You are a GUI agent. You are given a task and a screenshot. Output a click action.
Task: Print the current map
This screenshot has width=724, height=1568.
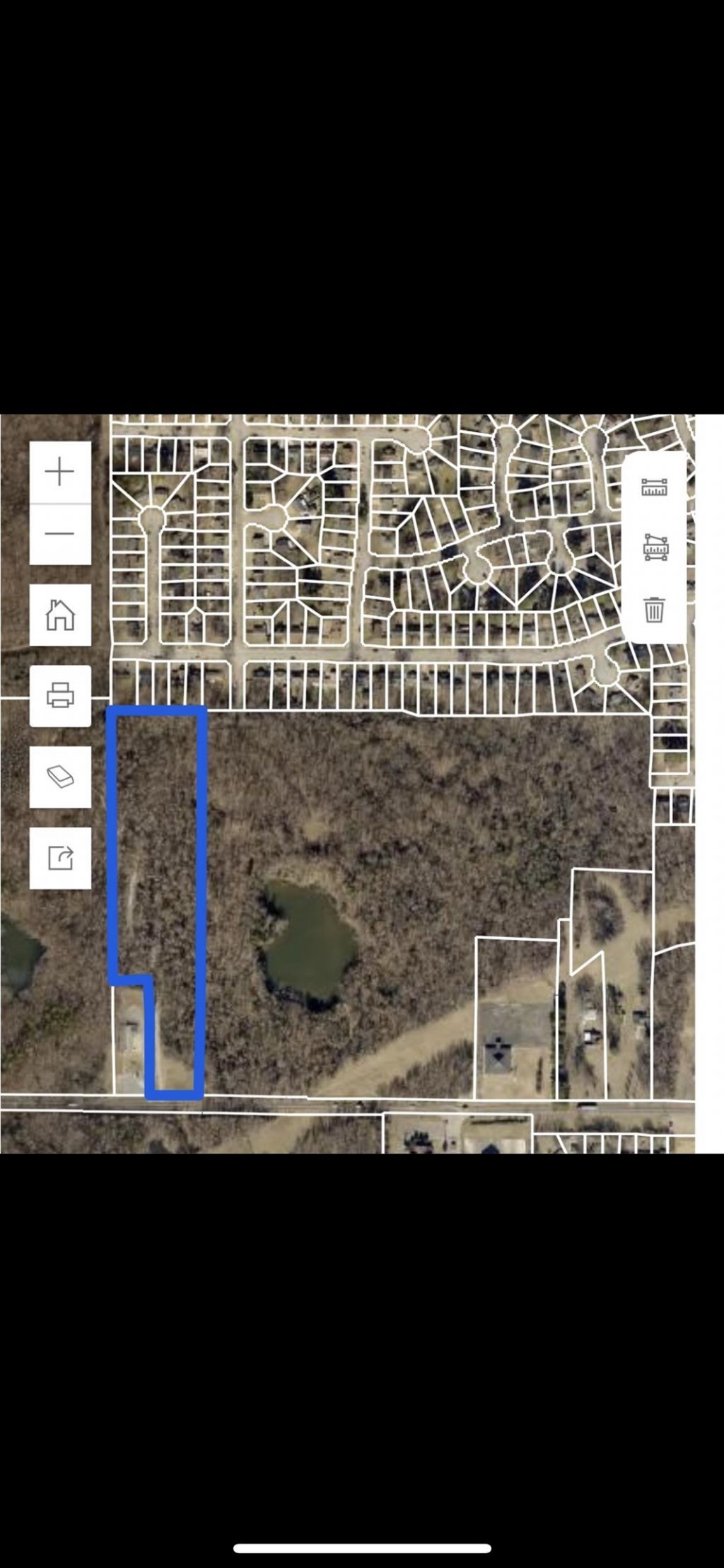[x=60, y=695]
